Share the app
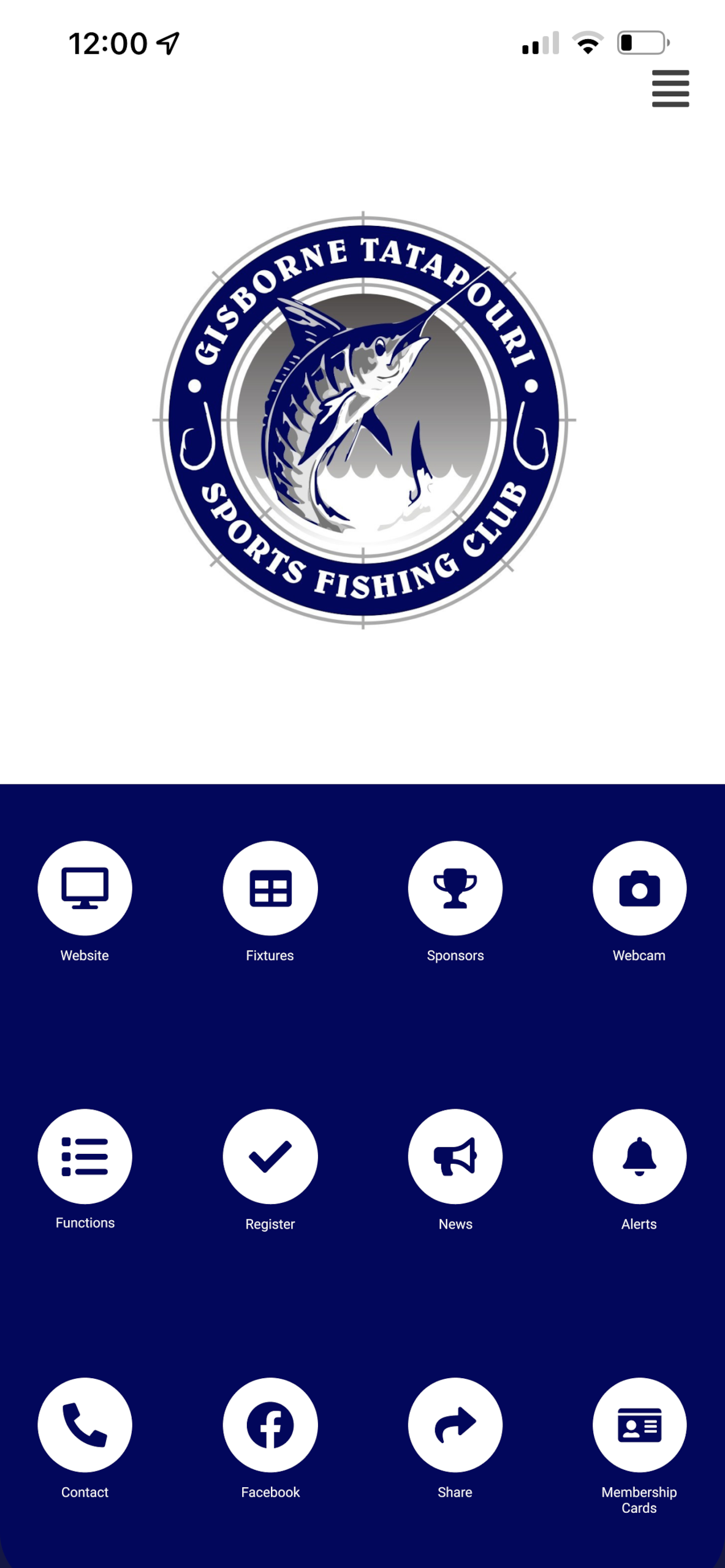 455,1425
